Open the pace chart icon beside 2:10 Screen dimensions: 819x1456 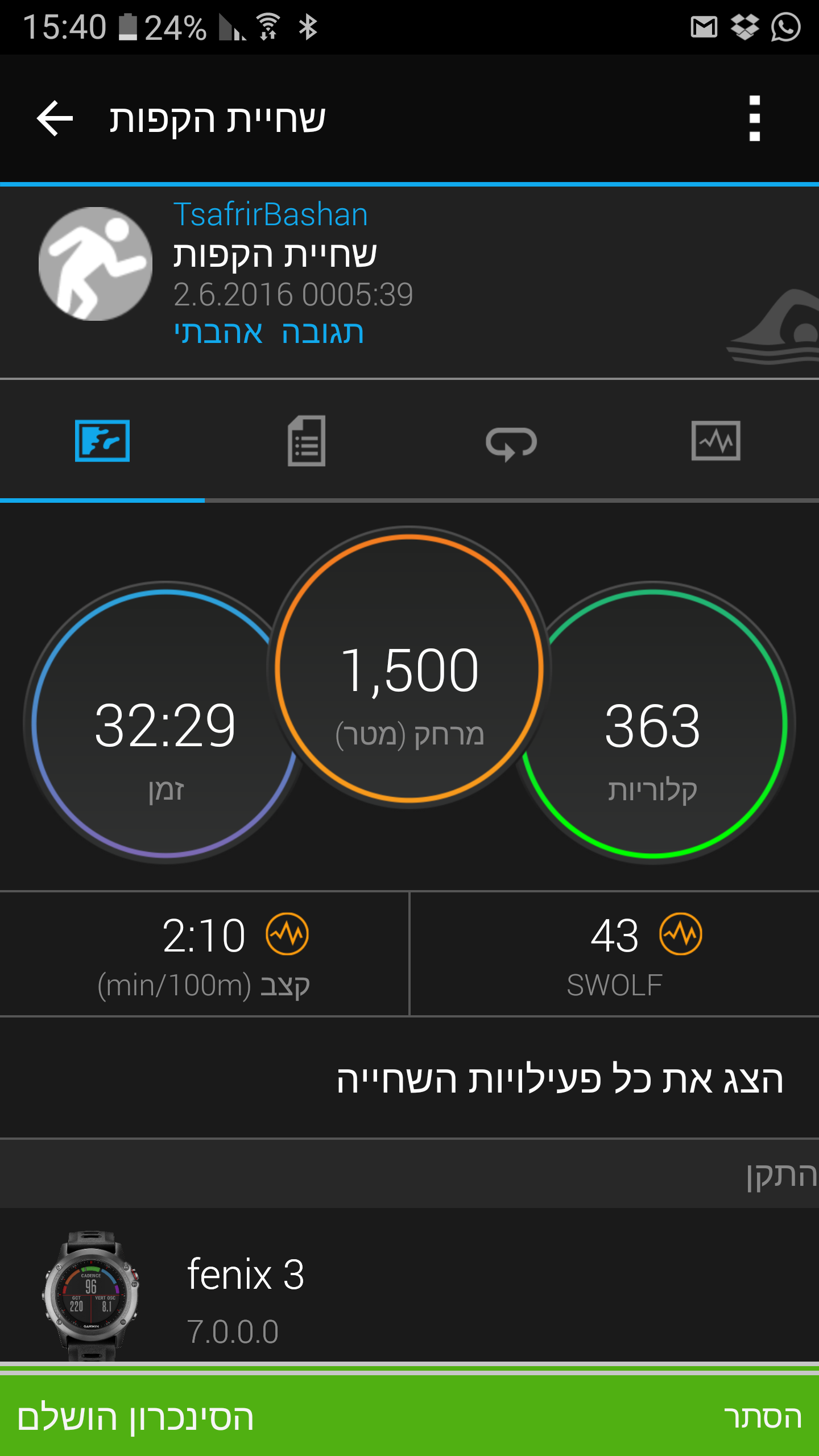(x=287, y=934)
